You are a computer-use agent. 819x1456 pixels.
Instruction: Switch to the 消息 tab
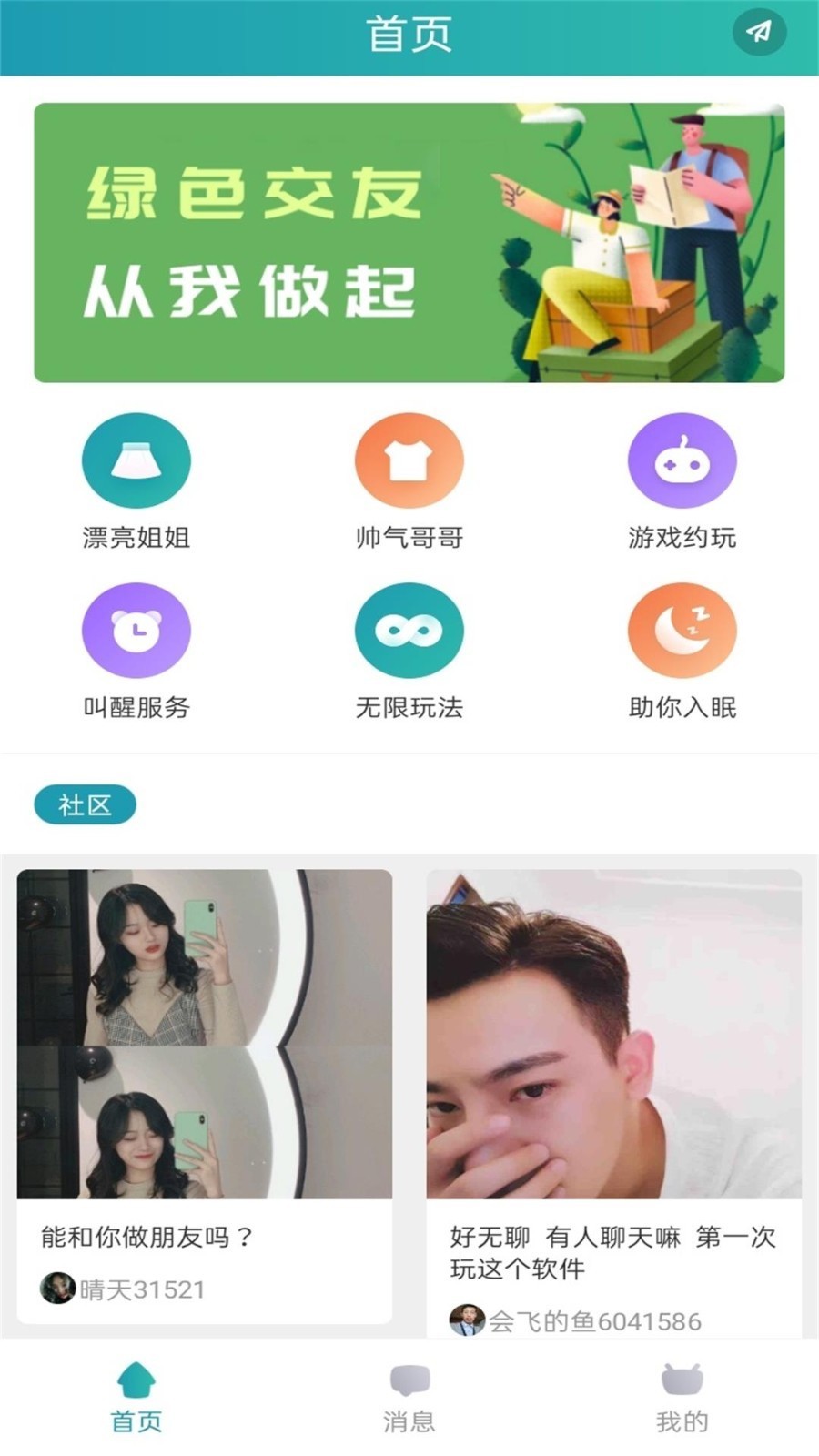(x=409, y=1397)
